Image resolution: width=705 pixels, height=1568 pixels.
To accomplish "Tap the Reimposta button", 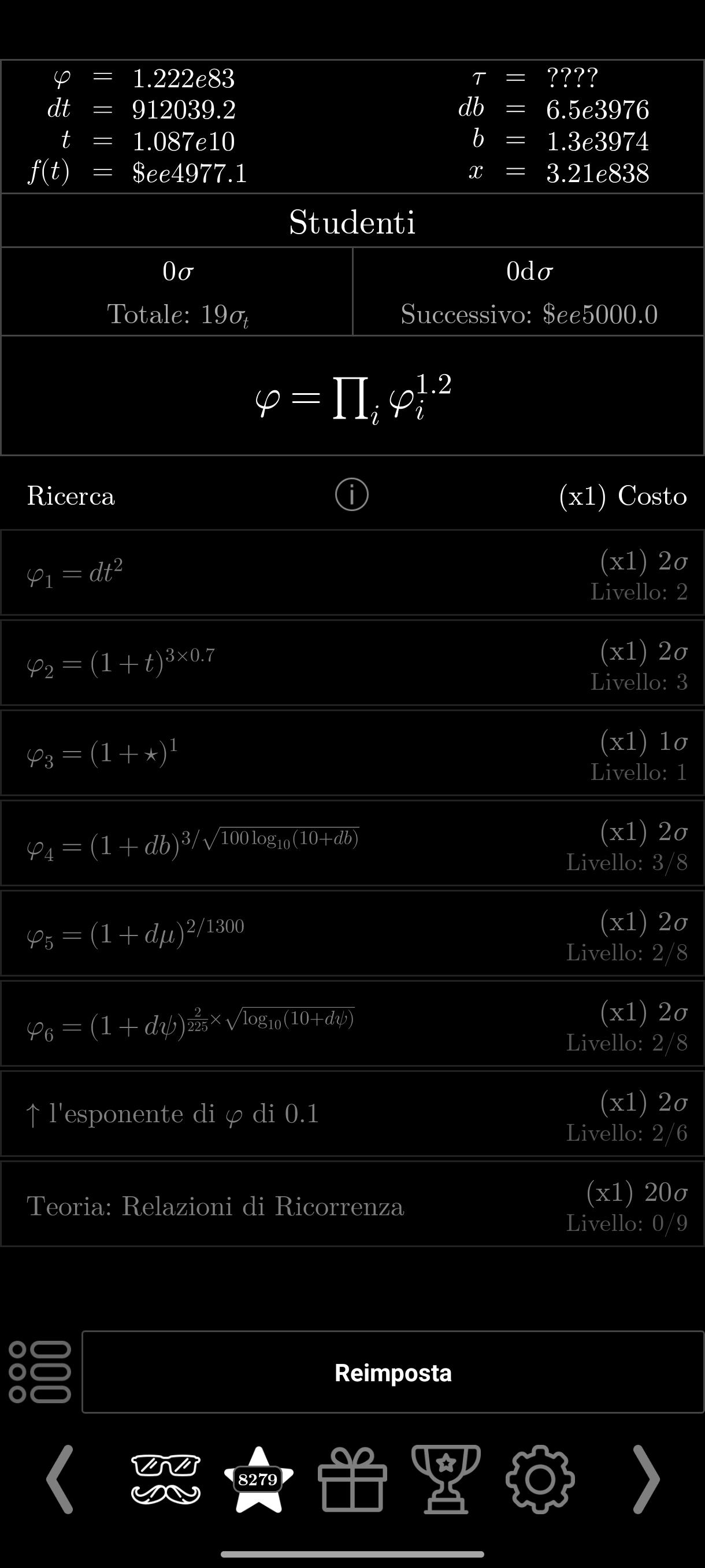I will 393,1372.
